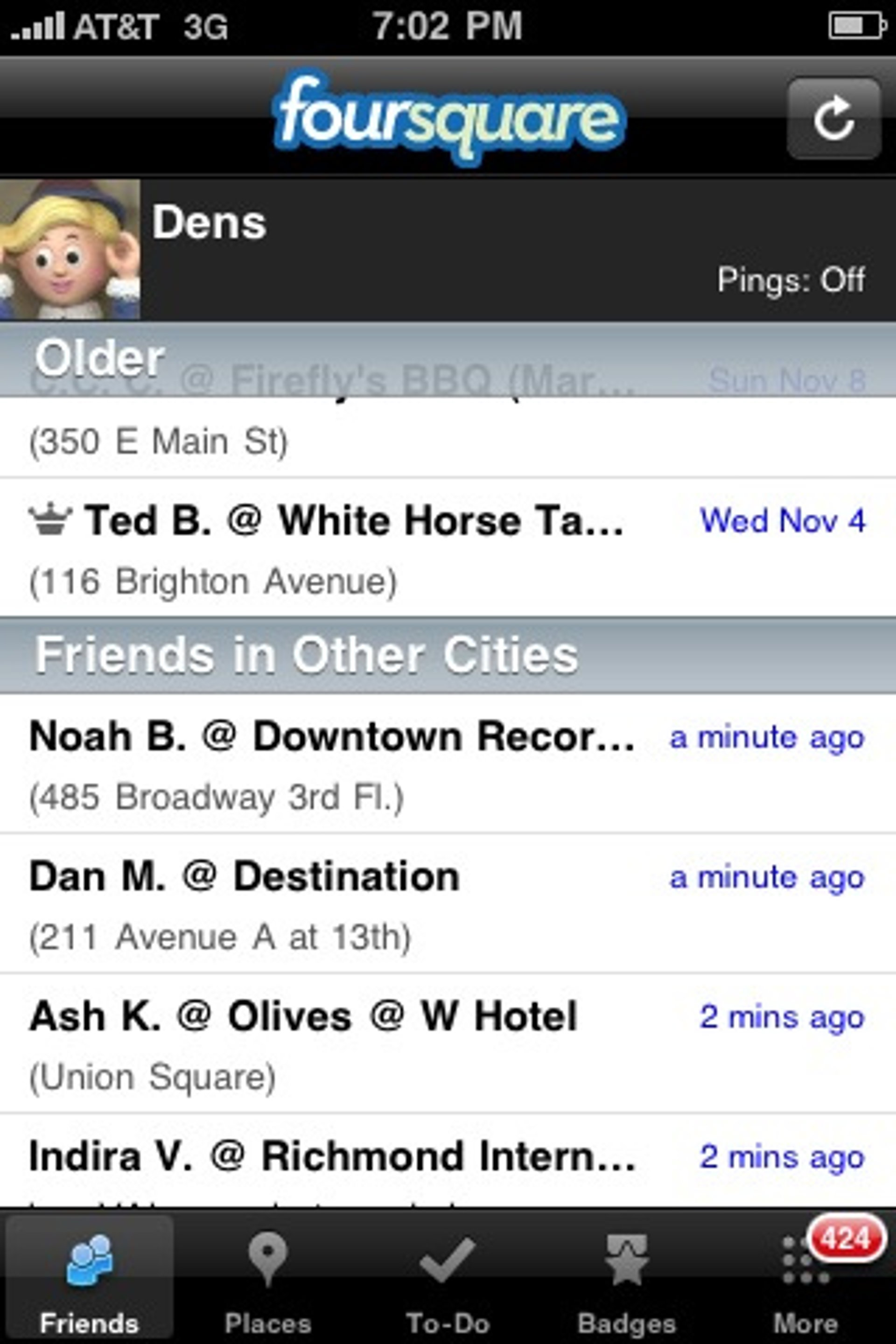The height and width of the screenshot is (1344, 896).
Task: Refresh the friends feed
Action: 833,118
